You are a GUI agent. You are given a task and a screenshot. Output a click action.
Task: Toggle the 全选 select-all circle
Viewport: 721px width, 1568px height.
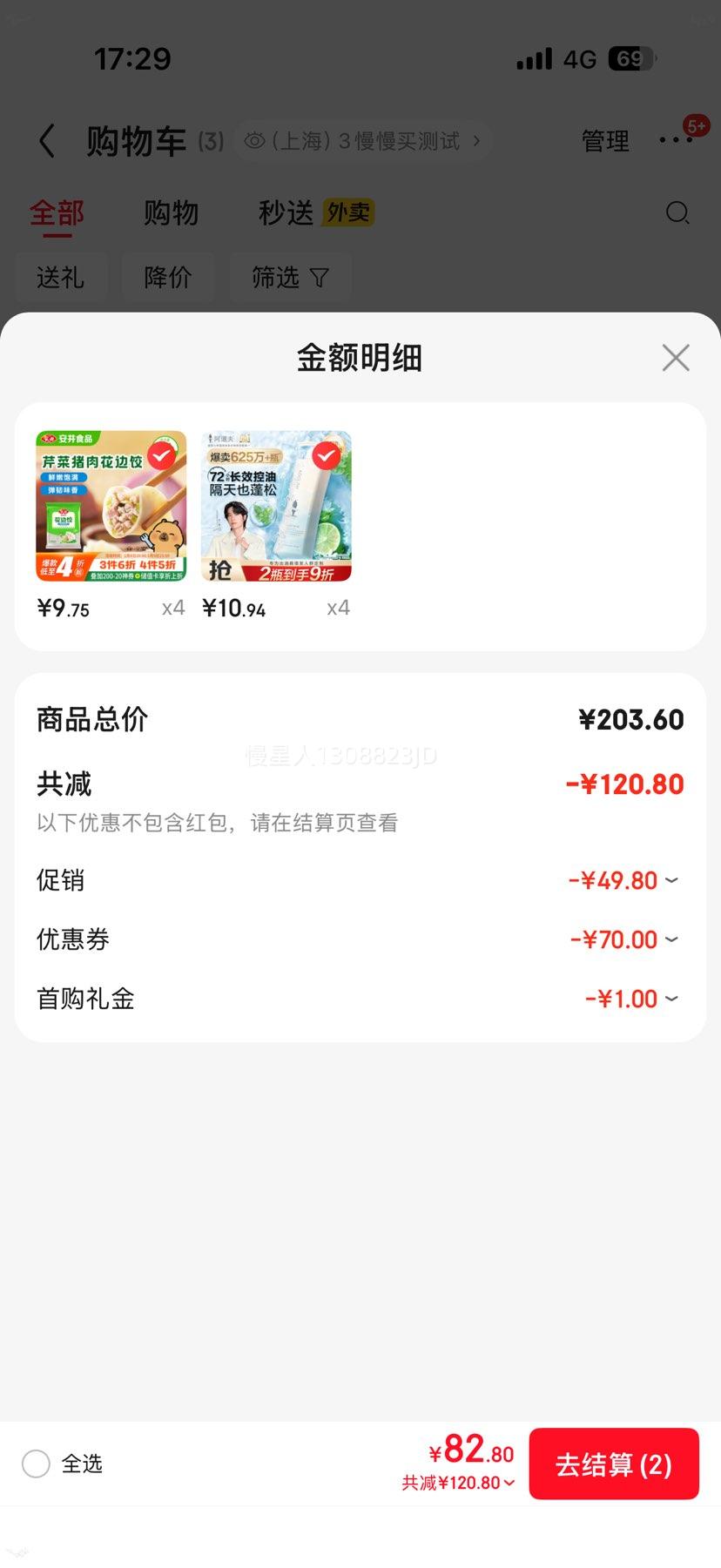pos(36,1464)
